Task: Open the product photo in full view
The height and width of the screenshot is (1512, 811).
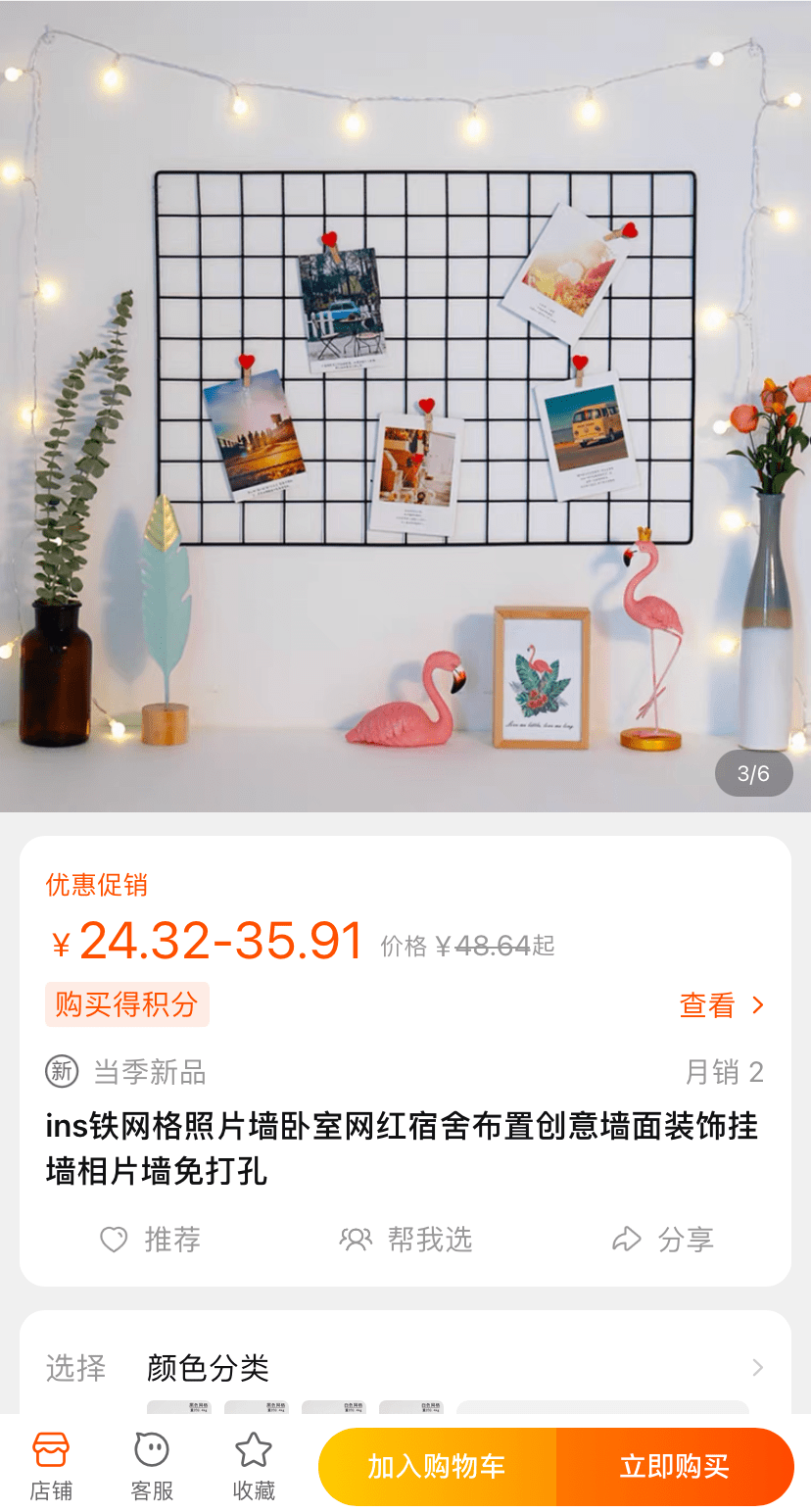Action: (x=405, y=406)
